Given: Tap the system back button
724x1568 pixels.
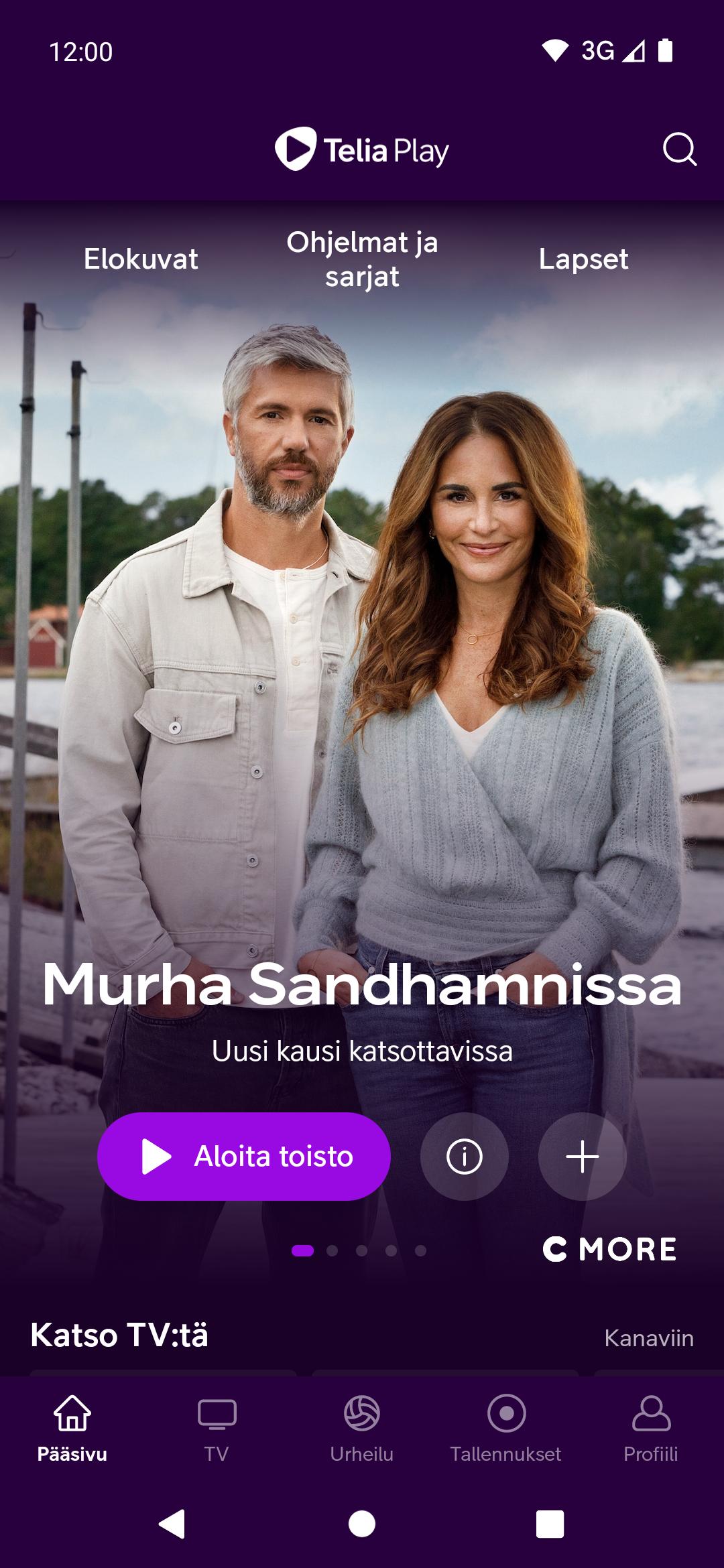Looking at the screenshot, I should (172, 1524).
